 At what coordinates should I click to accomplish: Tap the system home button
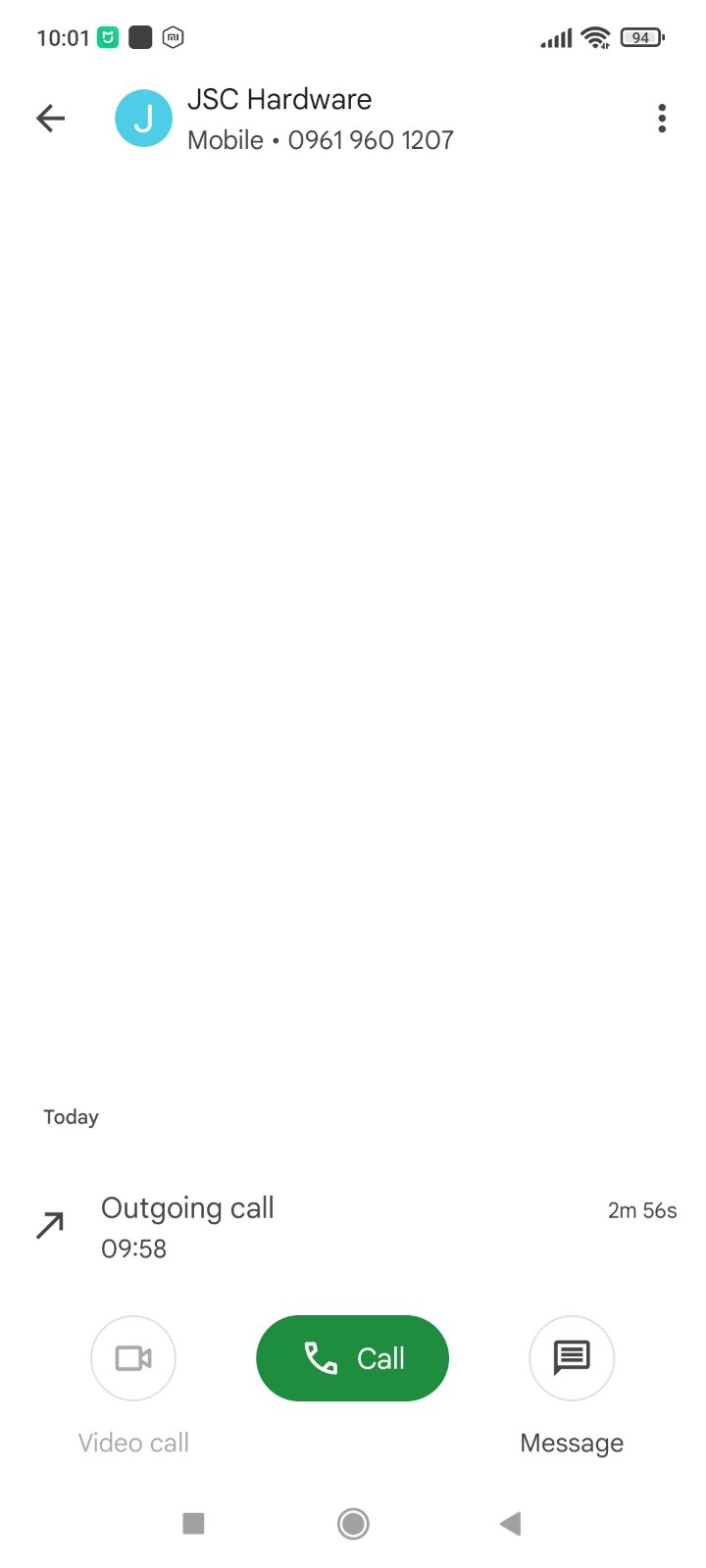pos(353,1524)
